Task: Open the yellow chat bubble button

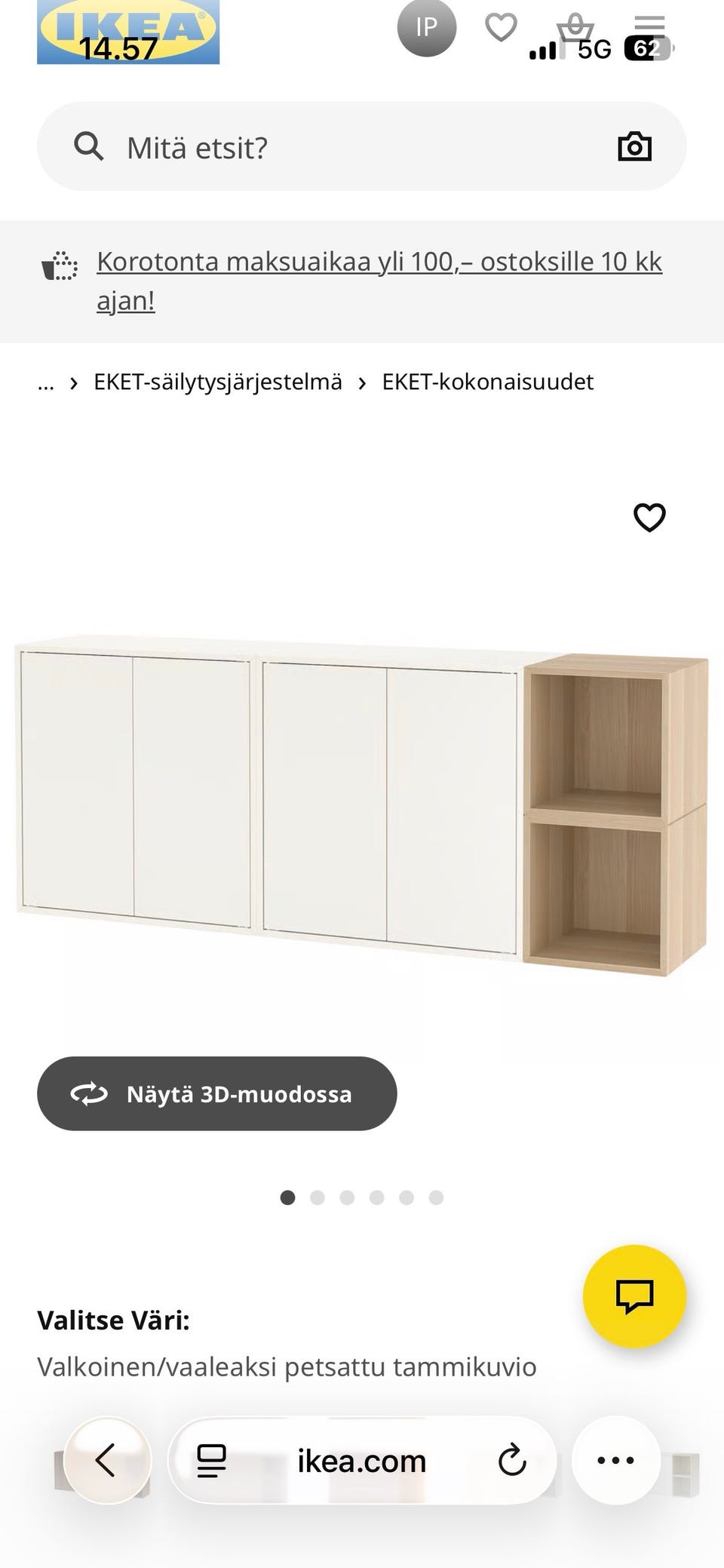Action: tap(634, 1296)
